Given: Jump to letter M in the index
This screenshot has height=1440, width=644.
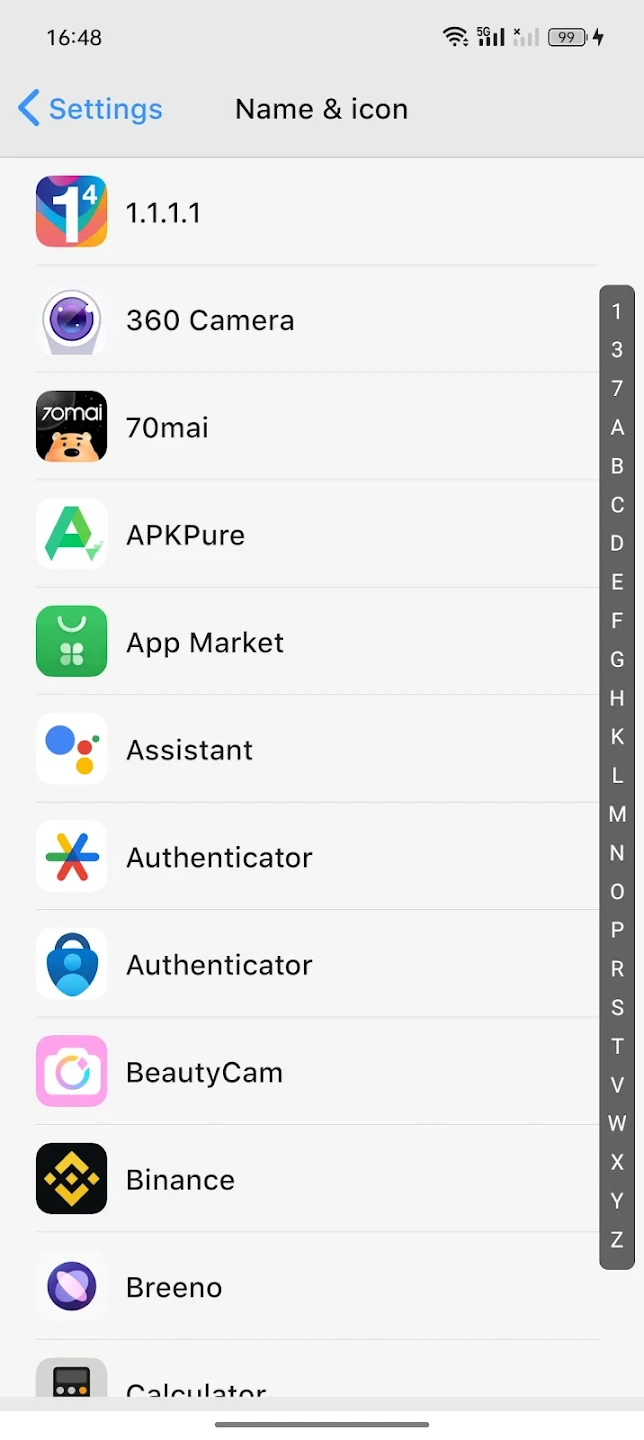Looking at the screenshot, I should (617, 814).
